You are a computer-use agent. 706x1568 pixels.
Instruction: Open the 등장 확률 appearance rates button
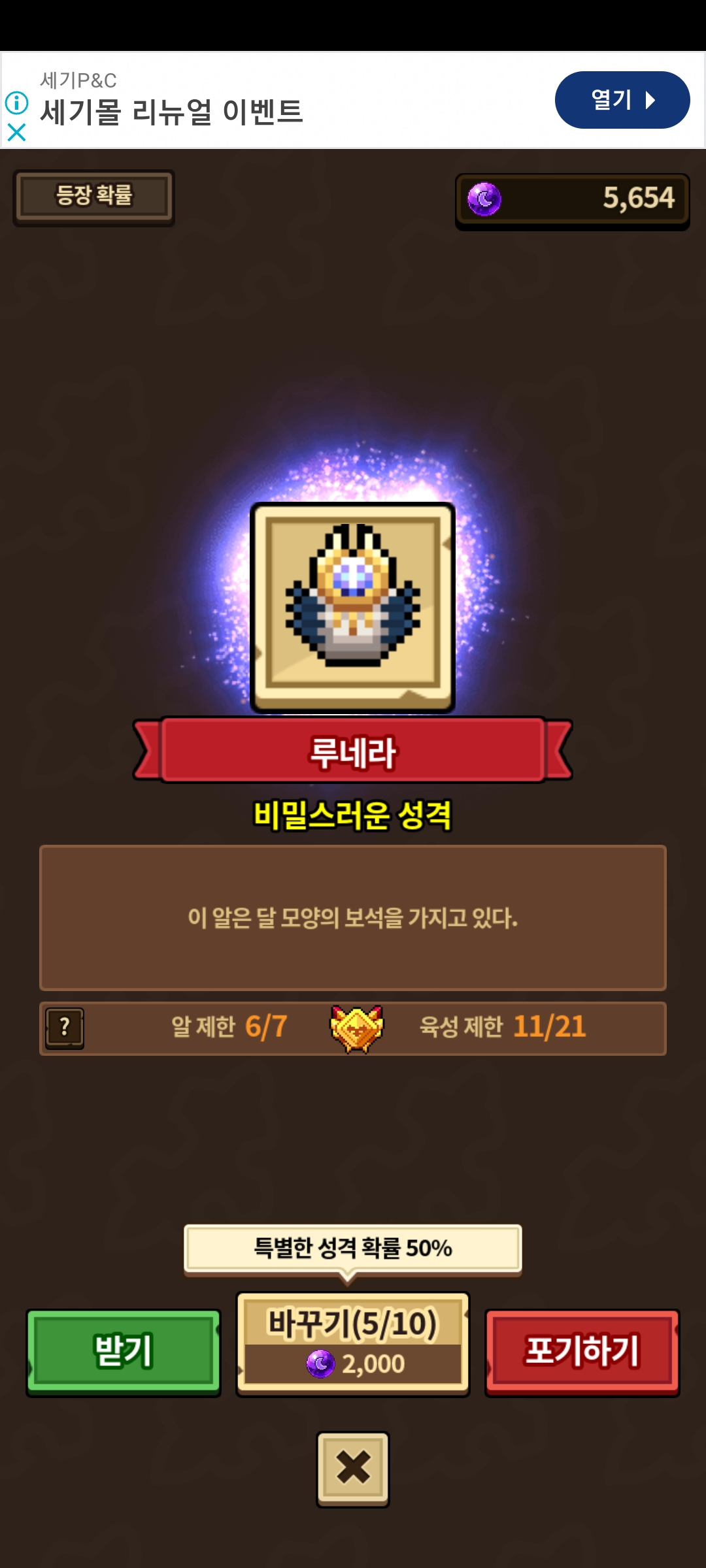tap(93, 197)
